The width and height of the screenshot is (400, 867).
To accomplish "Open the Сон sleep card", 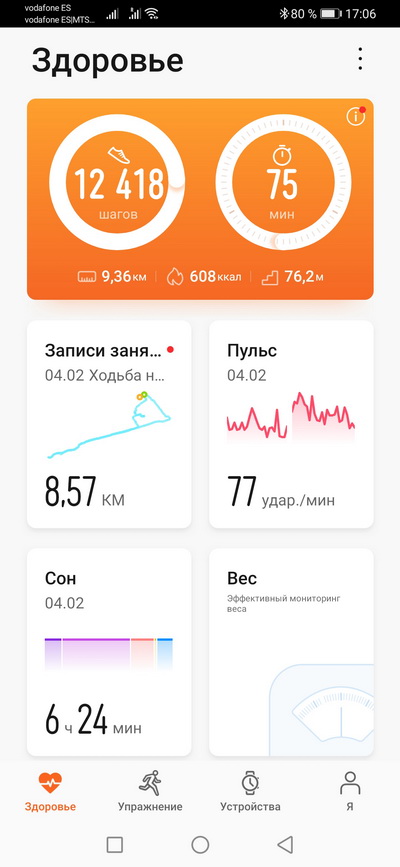I will pos(109,652).
